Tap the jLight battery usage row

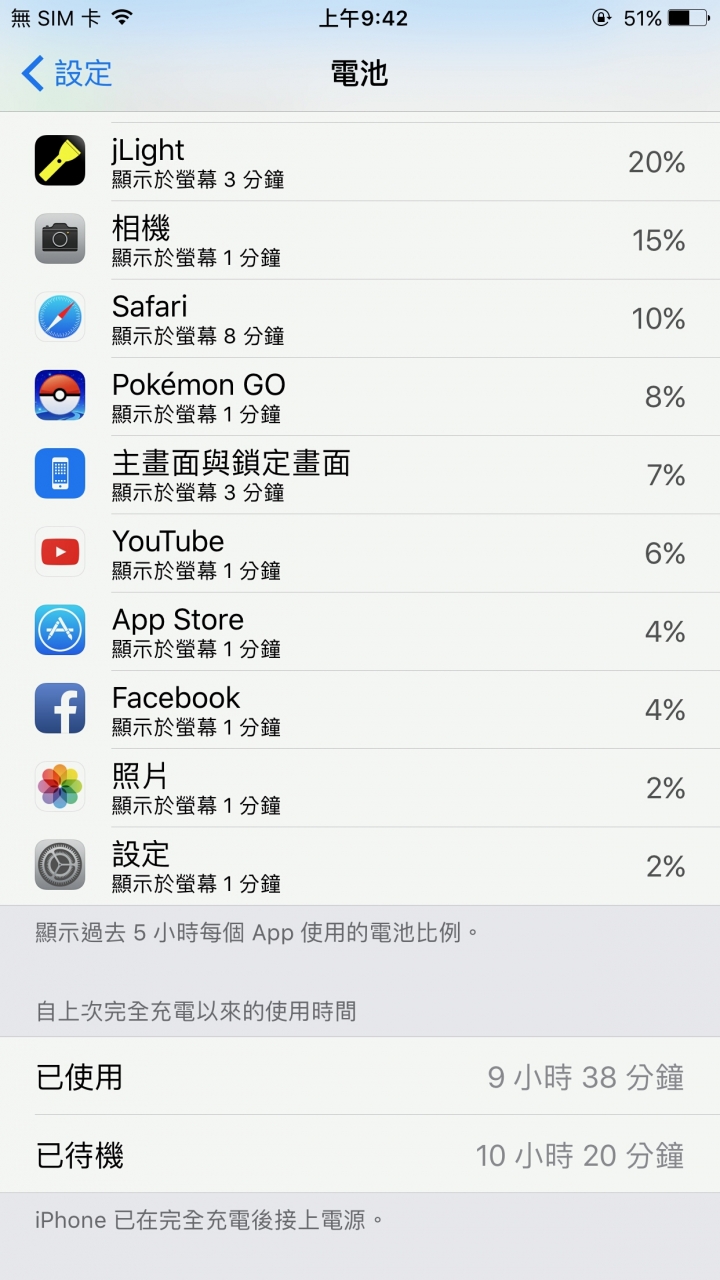360,162
